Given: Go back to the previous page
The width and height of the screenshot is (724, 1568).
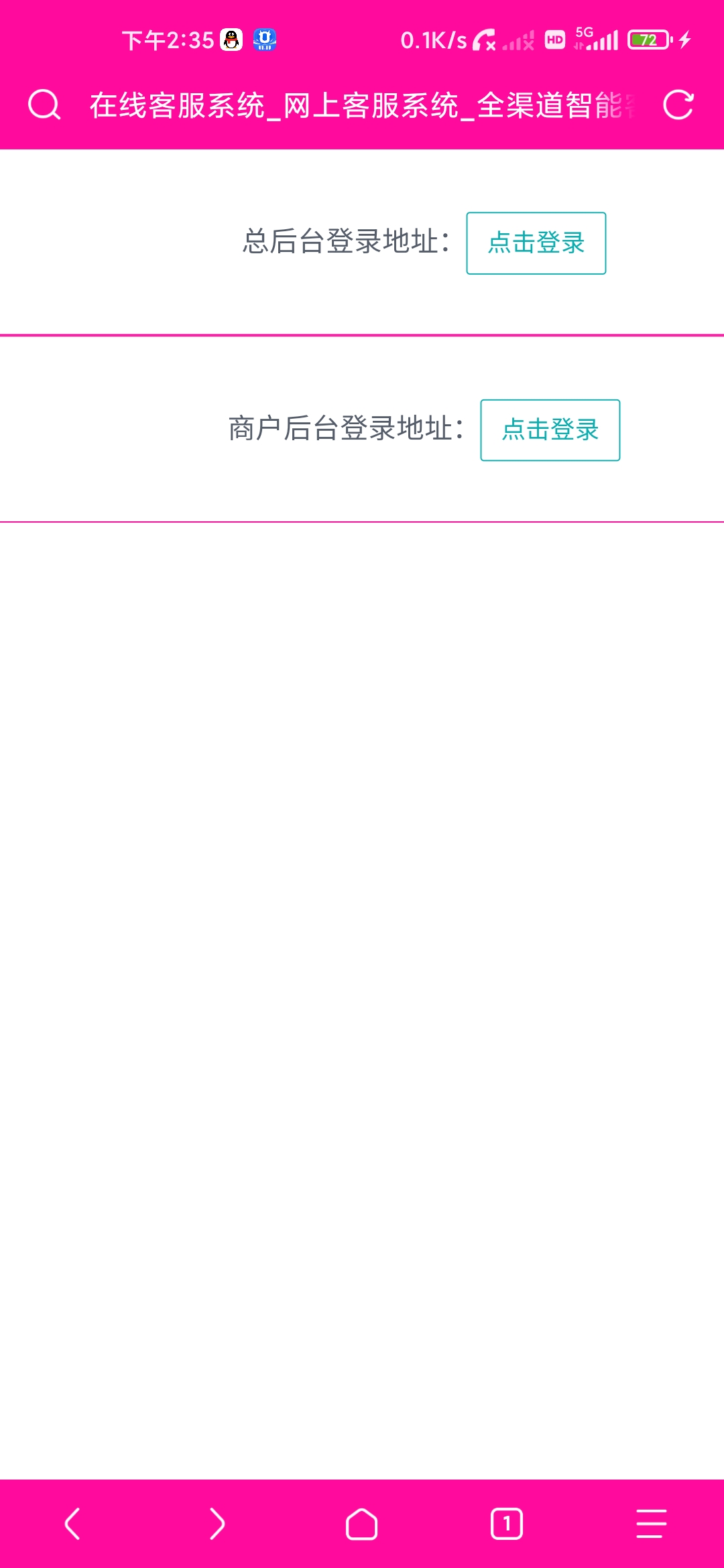Looking at the screenshot, I should coord(72,1524).
